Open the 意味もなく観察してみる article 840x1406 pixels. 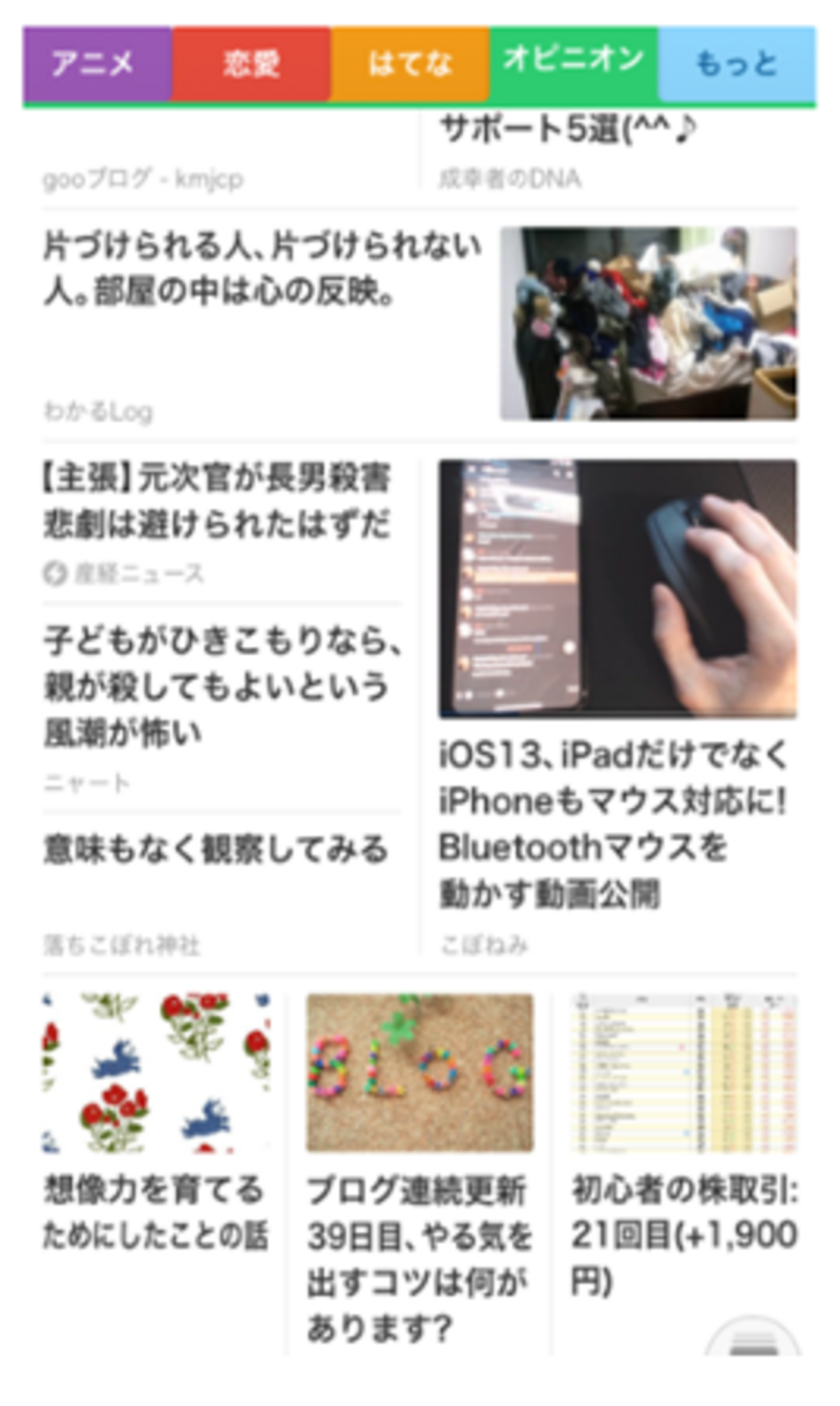216,849
